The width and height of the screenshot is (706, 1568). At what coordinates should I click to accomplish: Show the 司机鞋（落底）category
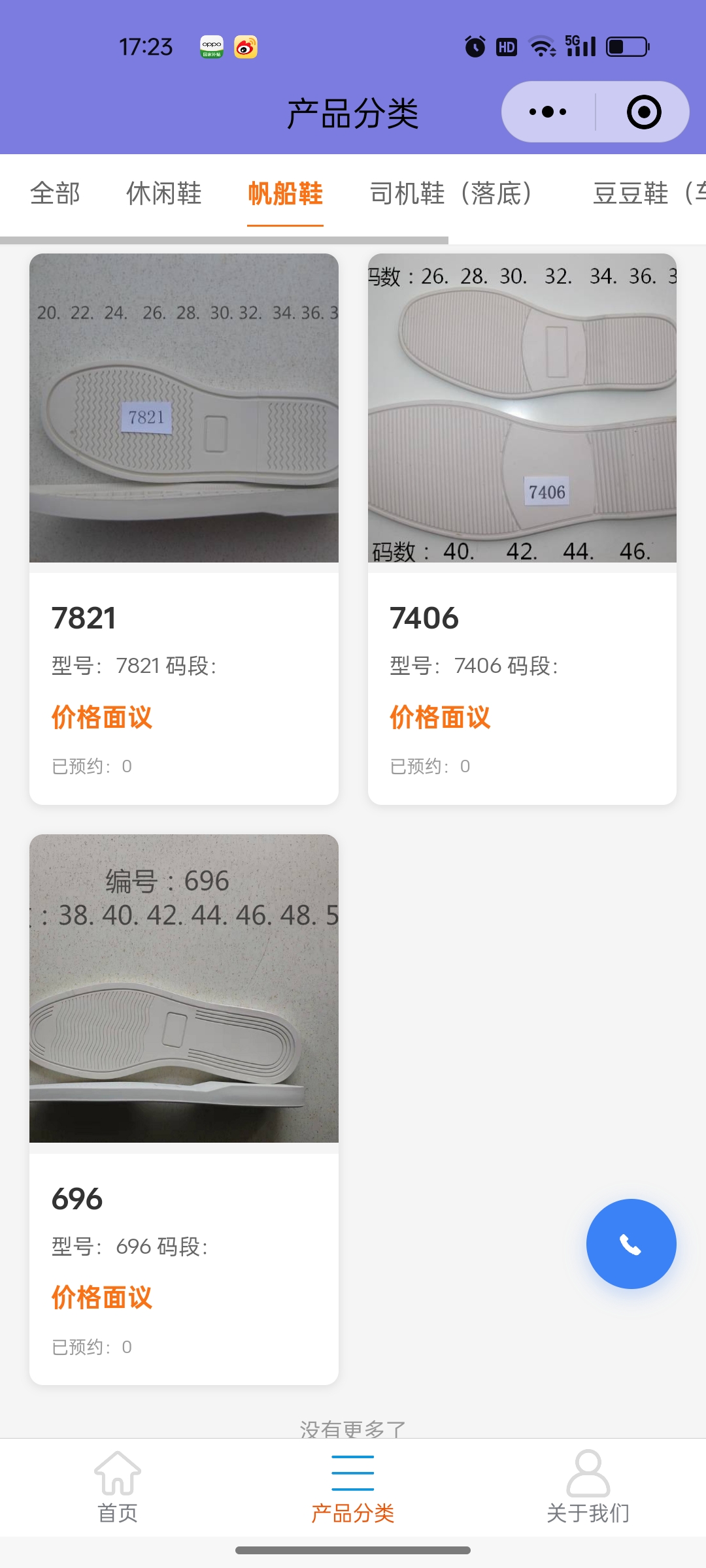450,193
